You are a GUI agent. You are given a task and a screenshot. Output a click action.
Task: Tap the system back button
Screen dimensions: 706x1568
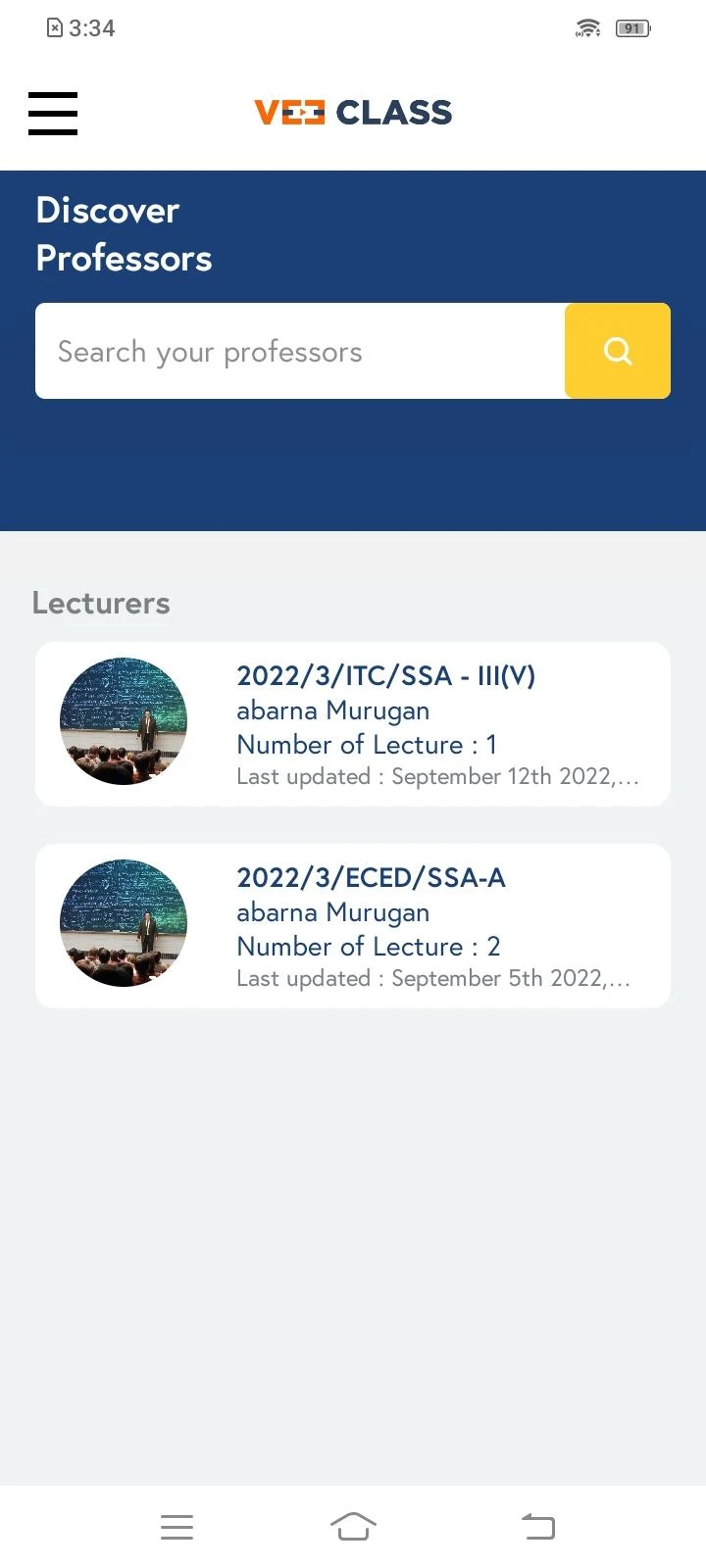[538, 1527]
